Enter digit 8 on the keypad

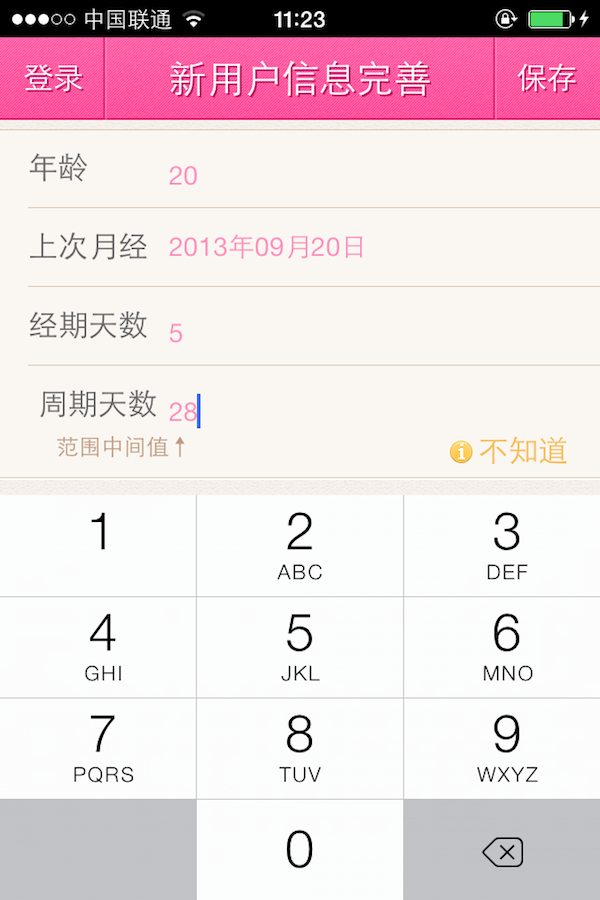[x=300, y=748]
